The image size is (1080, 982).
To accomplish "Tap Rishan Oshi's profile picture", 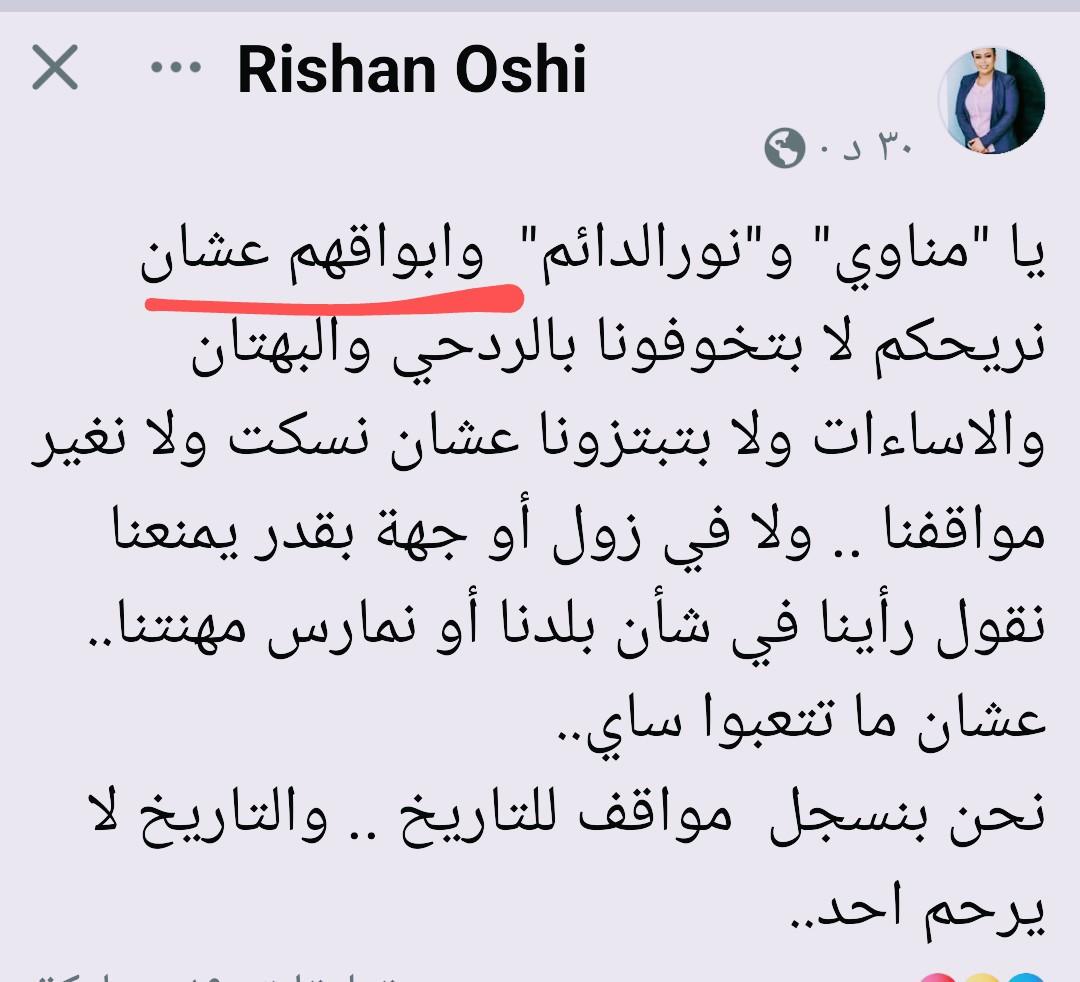I will 993,100.
